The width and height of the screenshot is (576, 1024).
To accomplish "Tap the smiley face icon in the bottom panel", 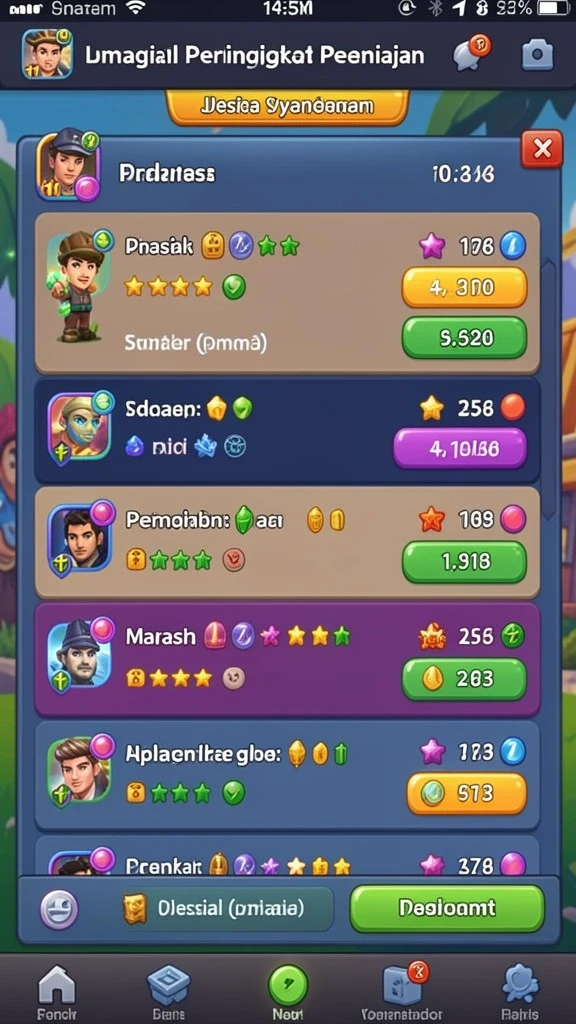I will pyautogui.click(x=59, y=910).
